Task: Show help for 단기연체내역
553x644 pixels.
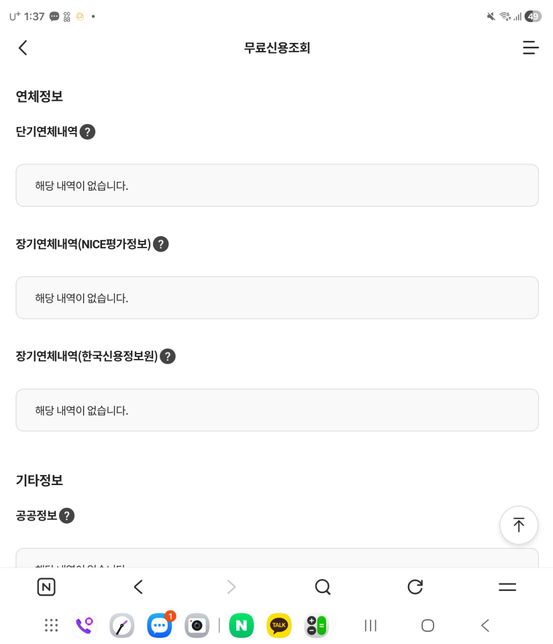Action: pyautogui.click(x=88, y=132)
